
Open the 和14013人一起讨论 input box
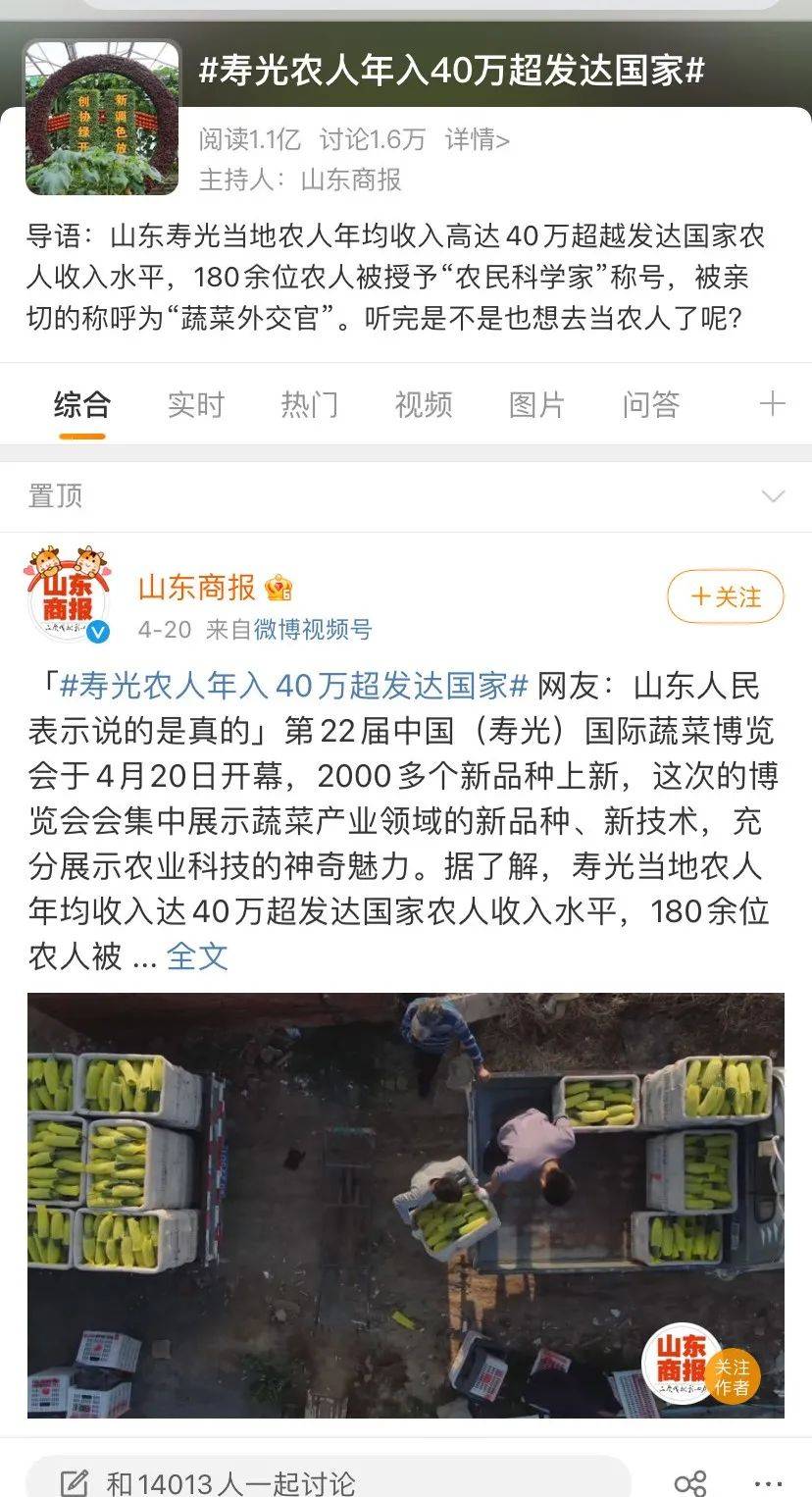pyautogui.click(x=324, y=1481)
